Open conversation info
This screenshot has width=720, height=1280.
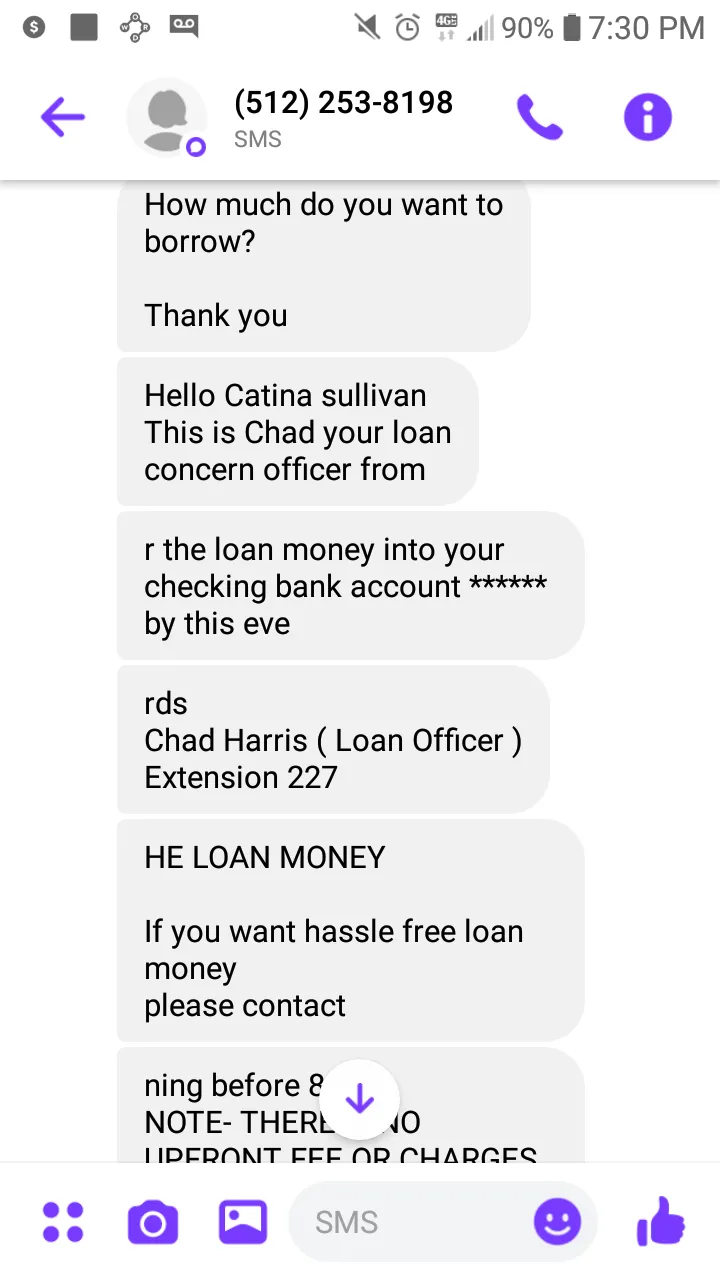coord(647,118)
